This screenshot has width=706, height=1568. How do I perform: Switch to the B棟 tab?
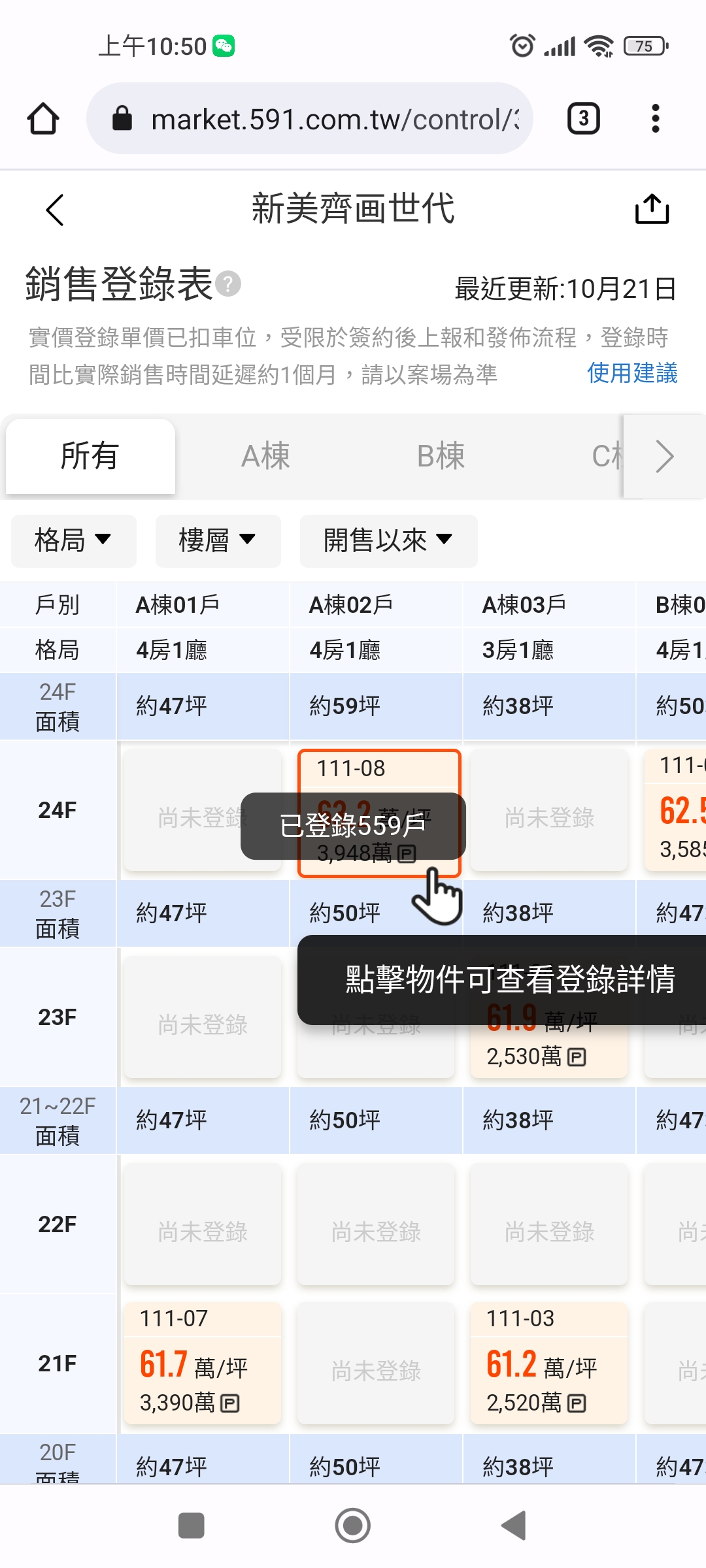(441, 456)
